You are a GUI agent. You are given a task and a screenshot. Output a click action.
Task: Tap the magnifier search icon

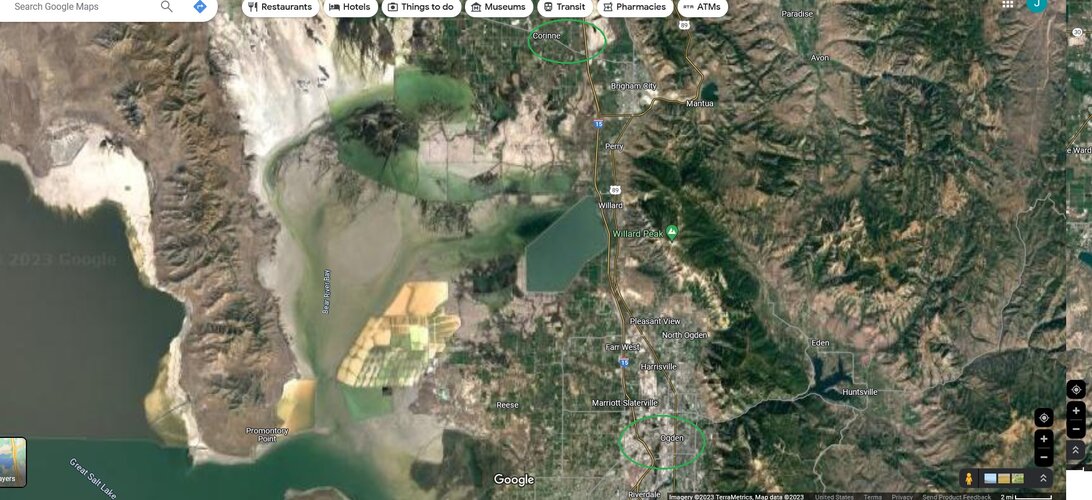coord(167,7)
